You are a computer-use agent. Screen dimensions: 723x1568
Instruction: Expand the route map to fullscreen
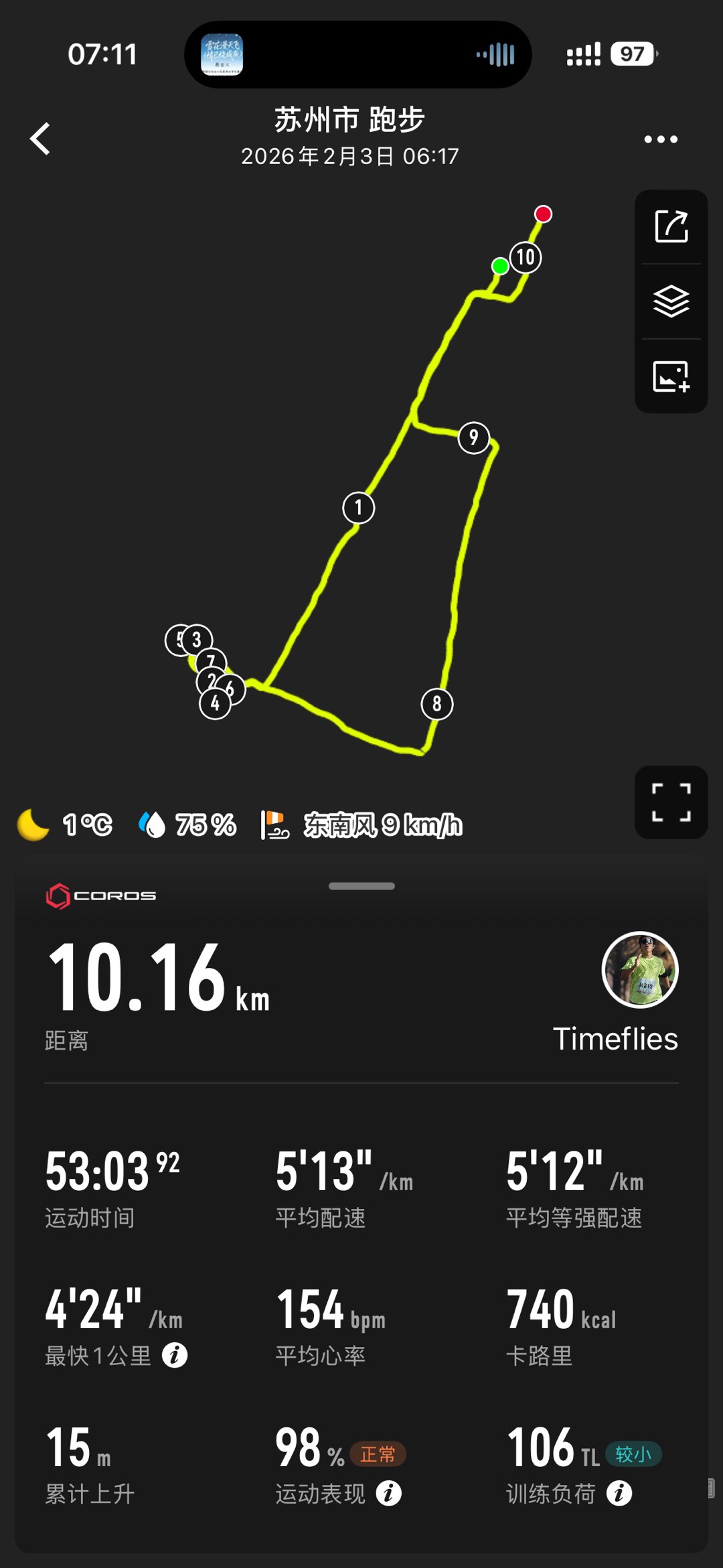tap(671, 802)
